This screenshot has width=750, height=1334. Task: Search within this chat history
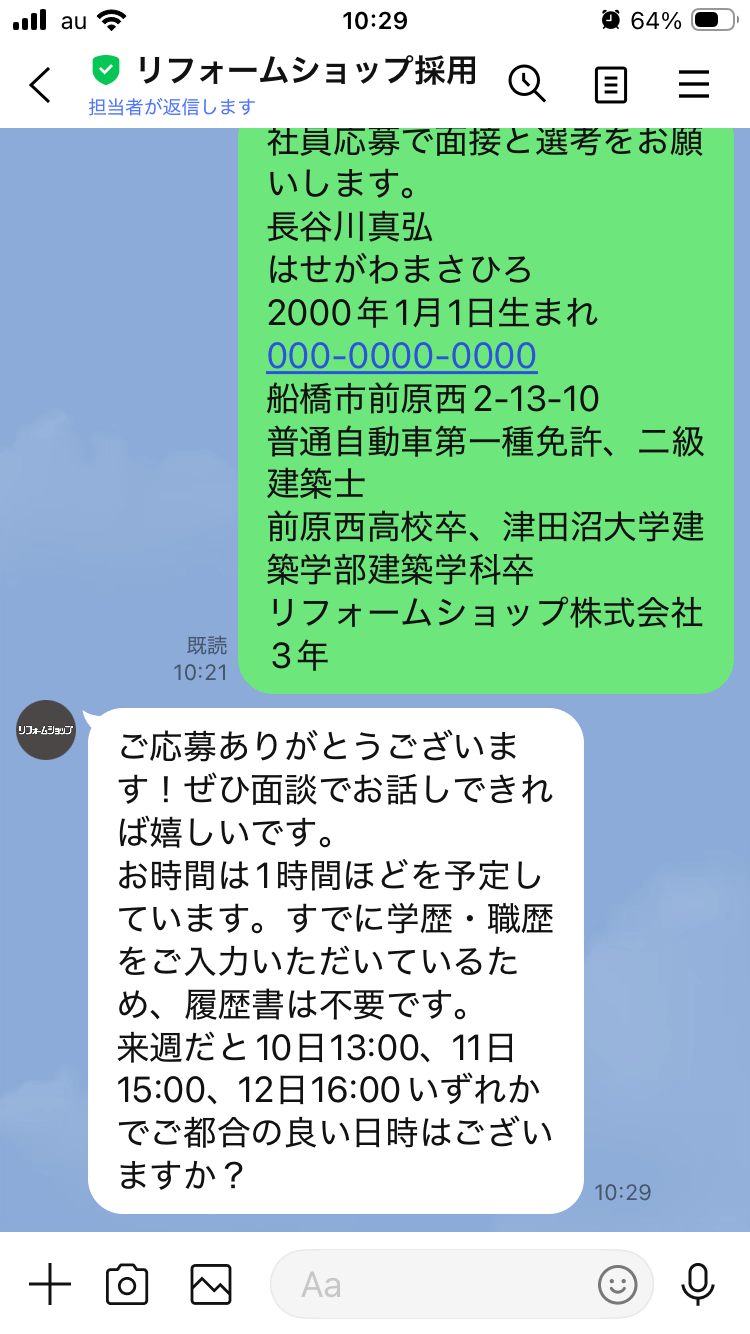pyautogui.click(x=527, y=84)
